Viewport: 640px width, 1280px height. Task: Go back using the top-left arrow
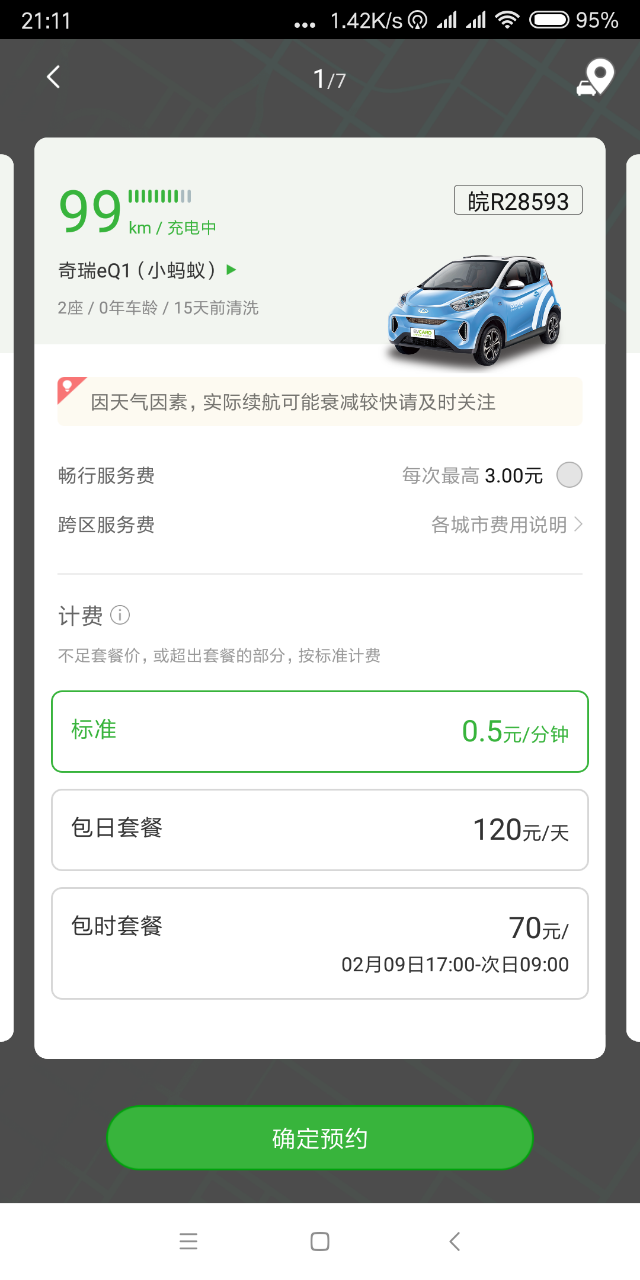54,77
